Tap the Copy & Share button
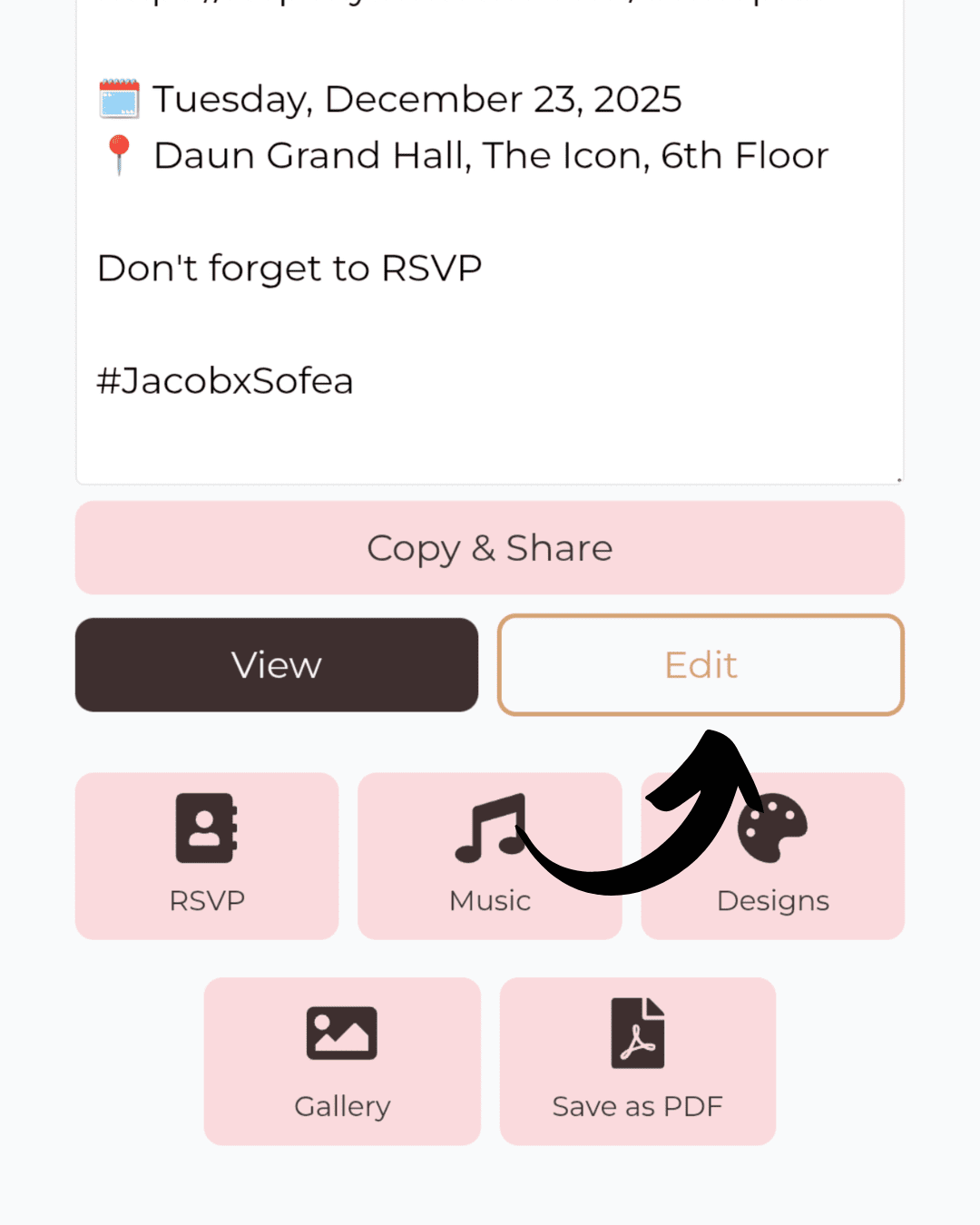The height and width of the screenshot is (1225, 980). point(490,548)
